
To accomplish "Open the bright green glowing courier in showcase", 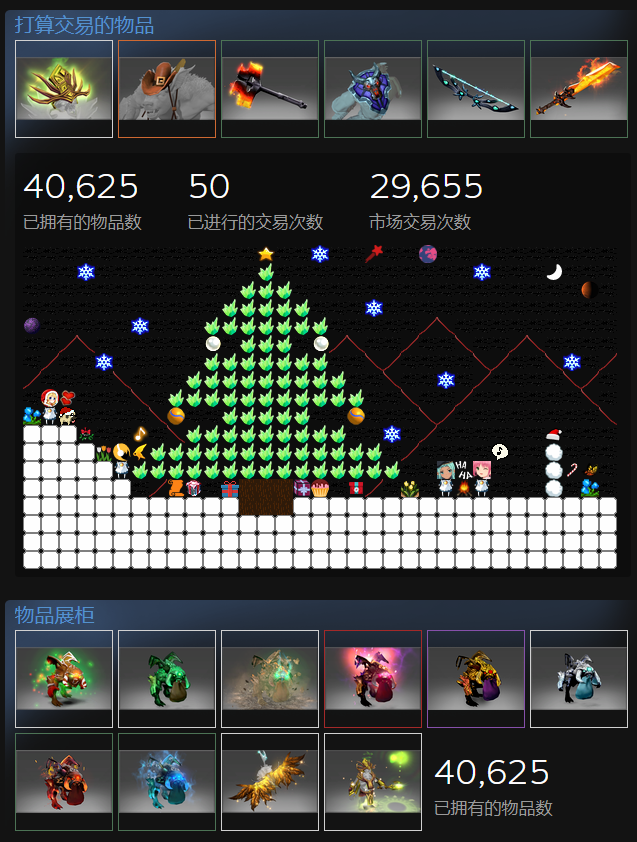I will click(64, 678).
